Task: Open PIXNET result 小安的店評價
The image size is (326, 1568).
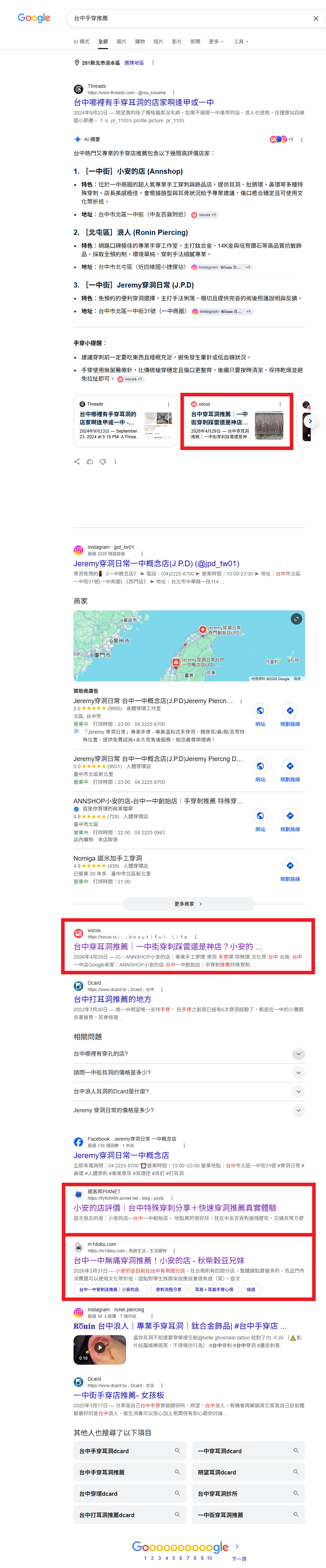Action: click(175, 1208)
